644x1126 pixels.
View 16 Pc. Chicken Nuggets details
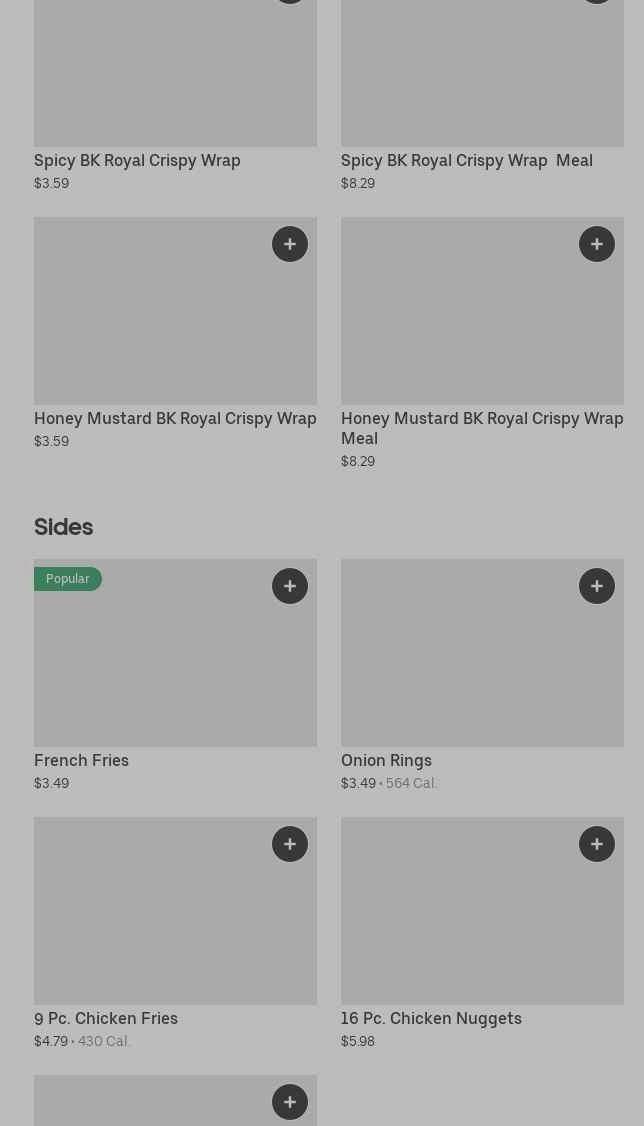[431, 1018]
